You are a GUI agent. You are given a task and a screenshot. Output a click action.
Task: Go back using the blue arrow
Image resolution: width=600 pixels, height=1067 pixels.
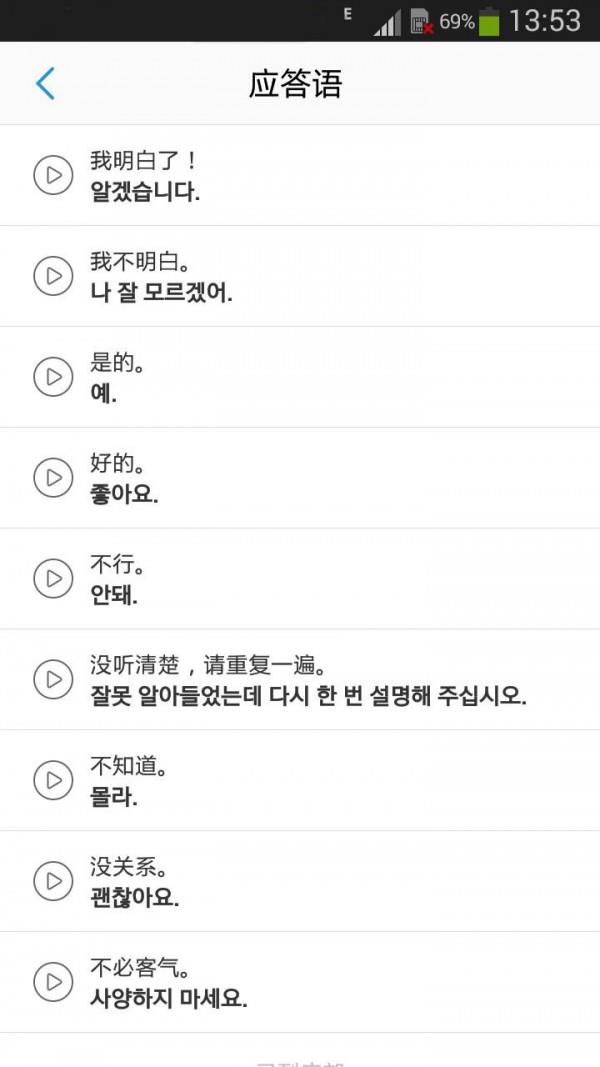point(45,84)
